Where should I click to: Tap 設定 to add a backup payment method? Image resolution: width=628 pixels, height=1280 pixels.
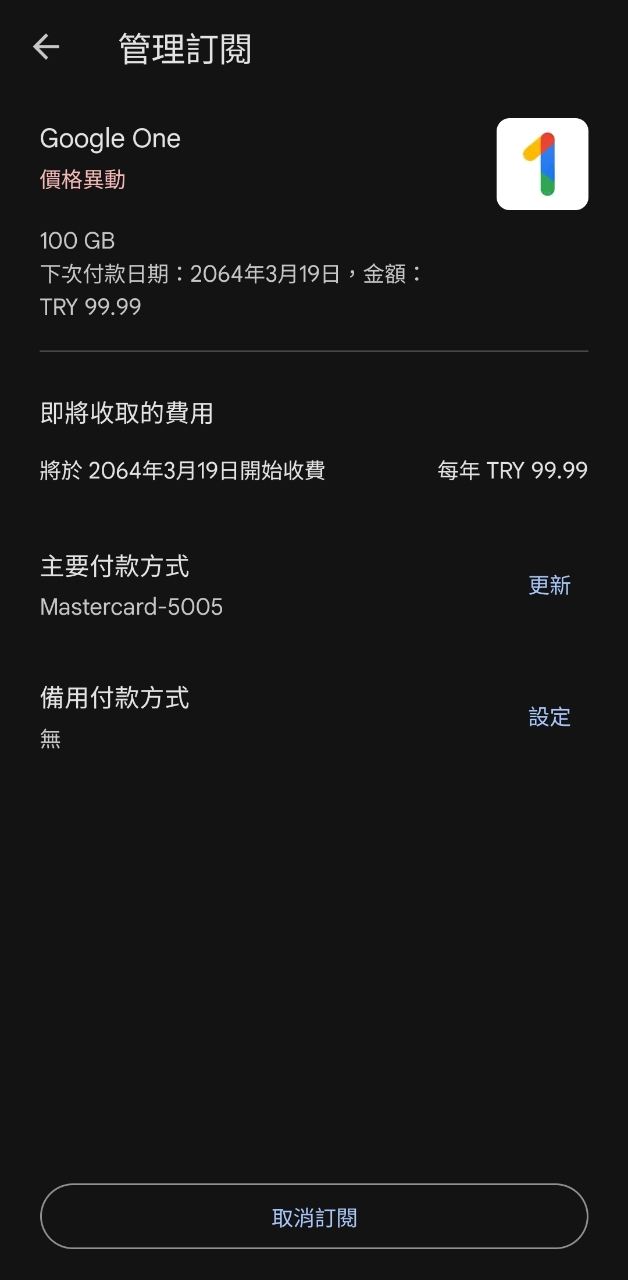coord(549,717)
